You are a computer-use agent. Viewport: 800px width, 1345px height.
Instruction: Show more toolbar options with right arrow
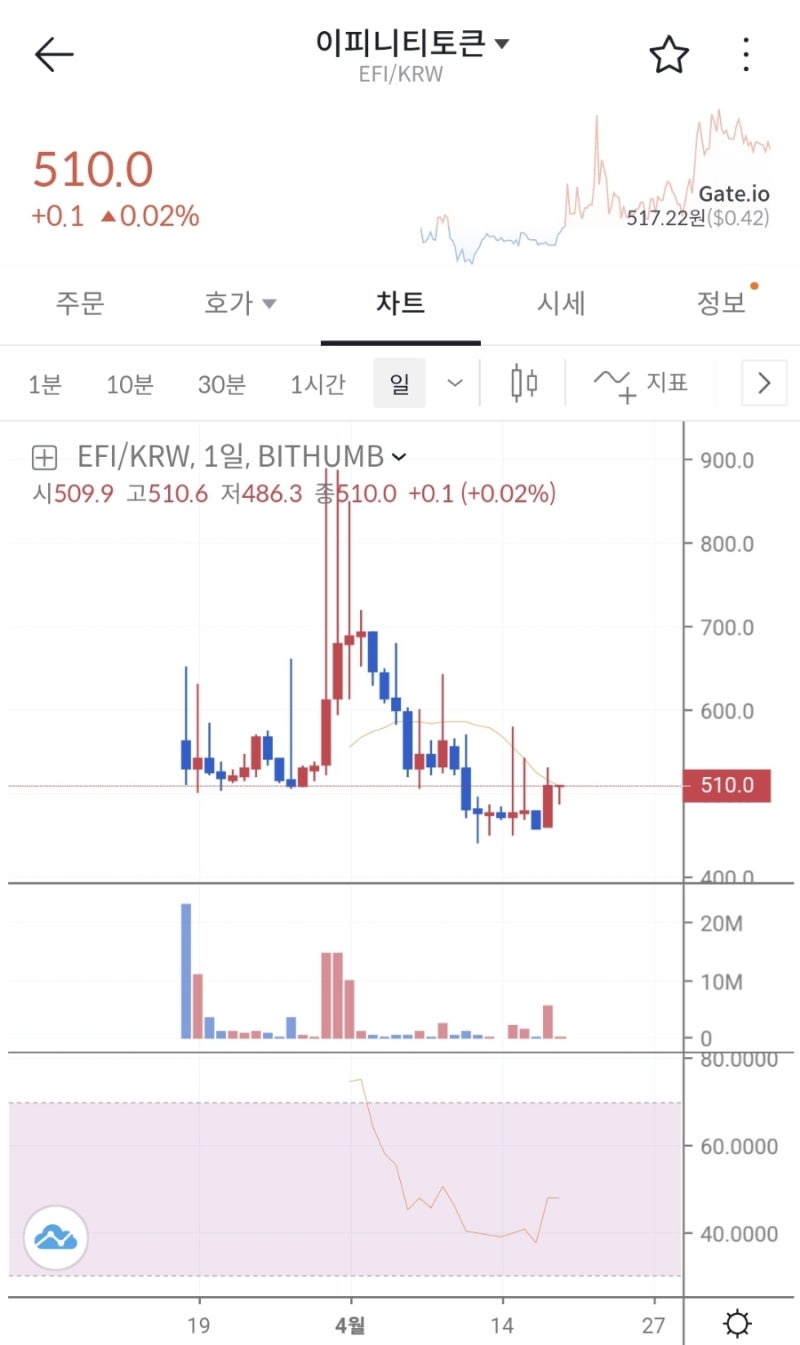pyautogui.click(x=765, y=383)
